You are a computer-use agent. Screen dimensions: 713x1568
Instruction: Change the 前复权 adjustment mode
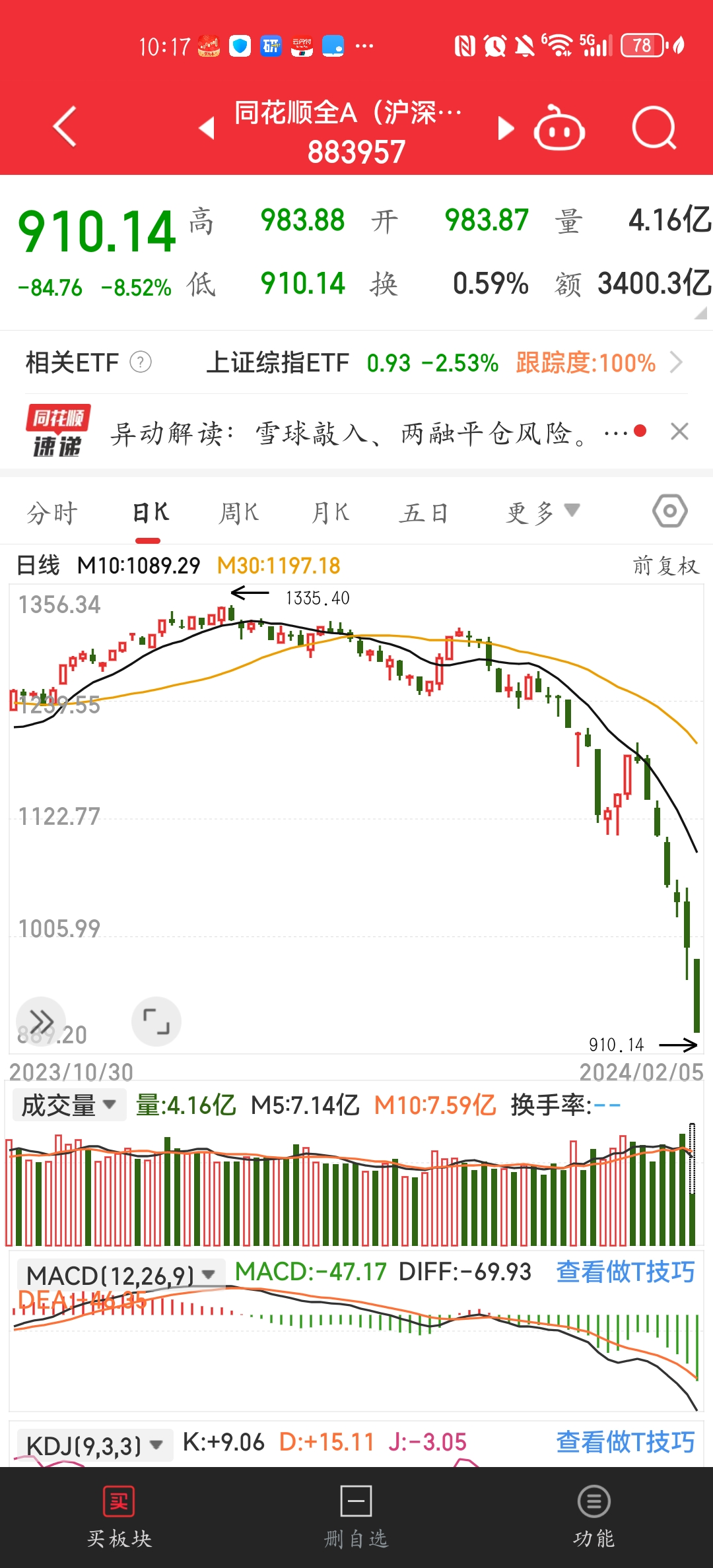tap(665, 566)
